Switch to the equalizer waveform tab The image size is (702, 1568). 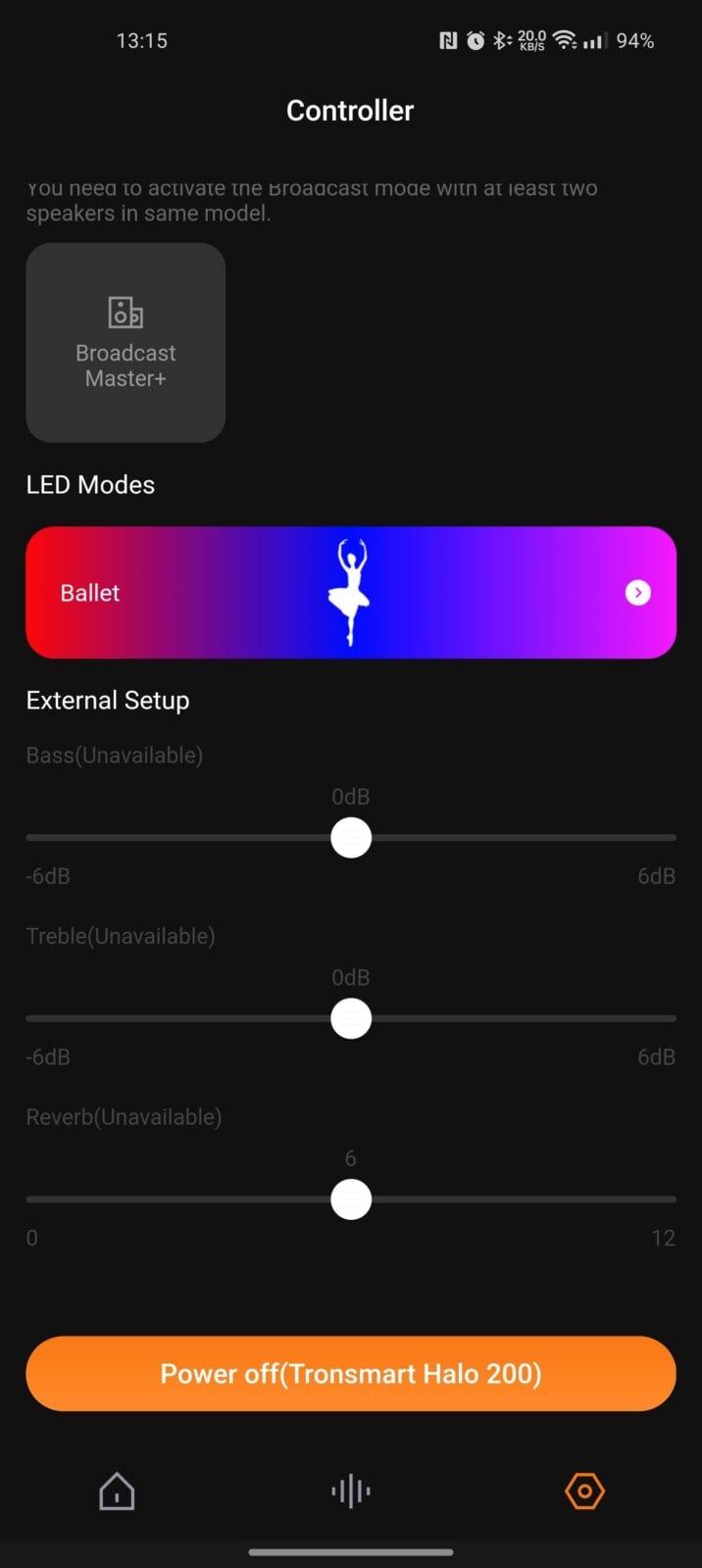(x=351, y=1492)
